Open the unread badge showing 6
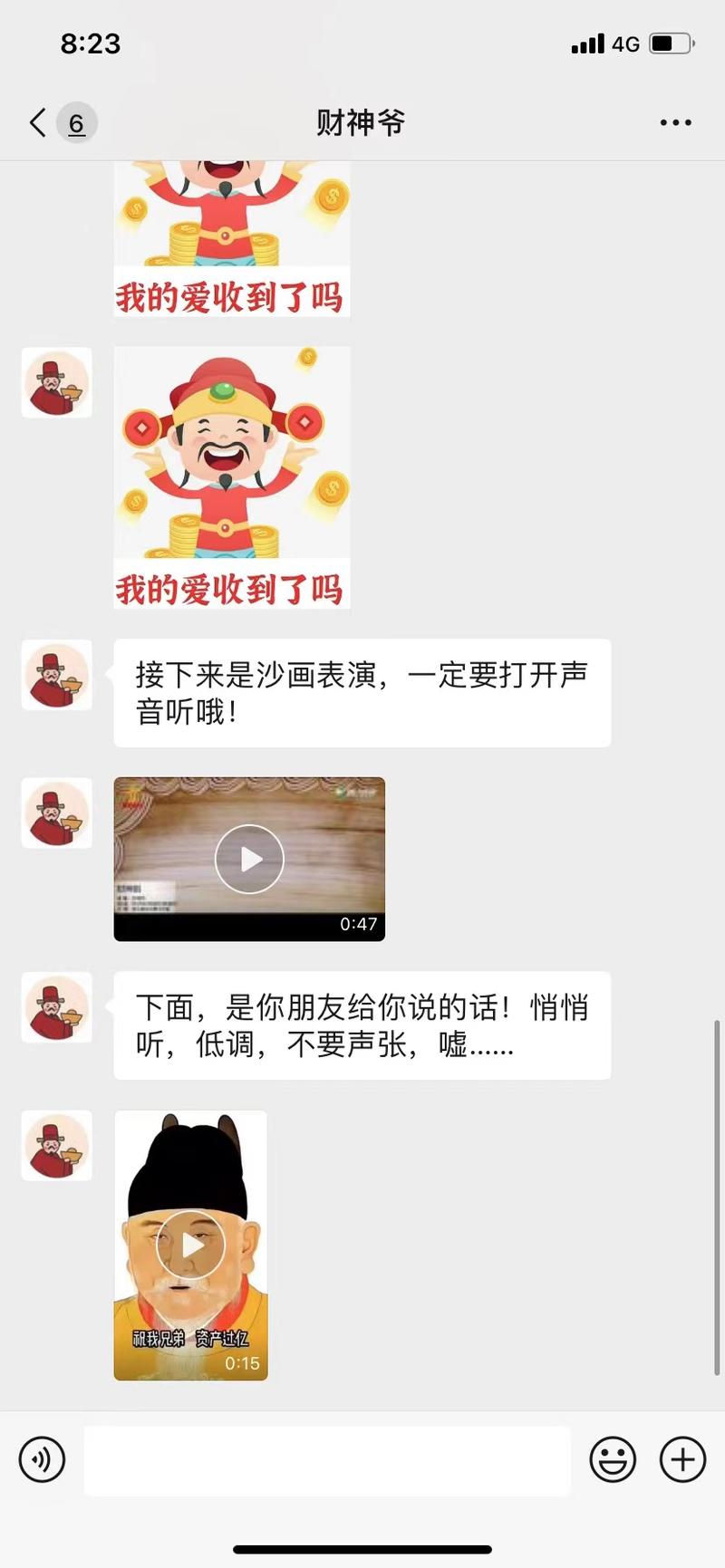 tap(76, 123)
